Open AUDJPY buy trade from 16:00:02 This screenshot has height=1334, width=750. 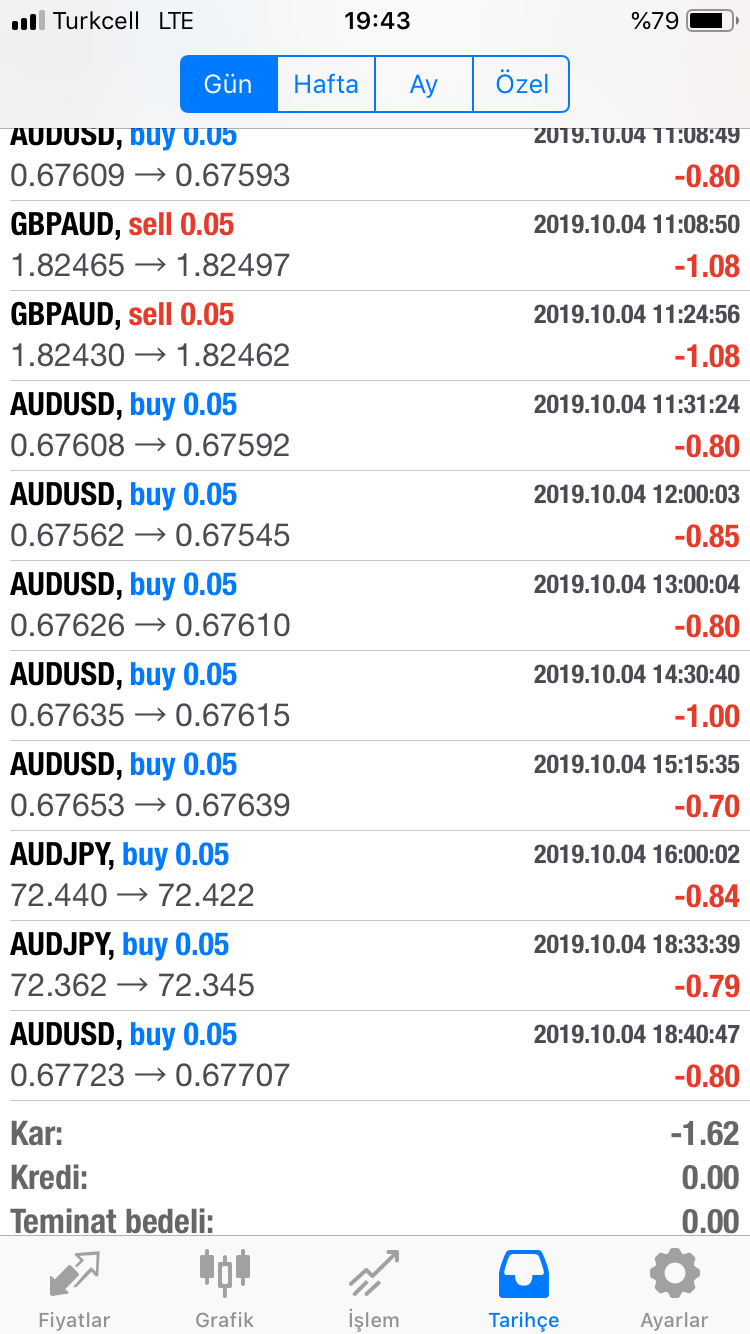pyautogui.click(x=375, y=876)
